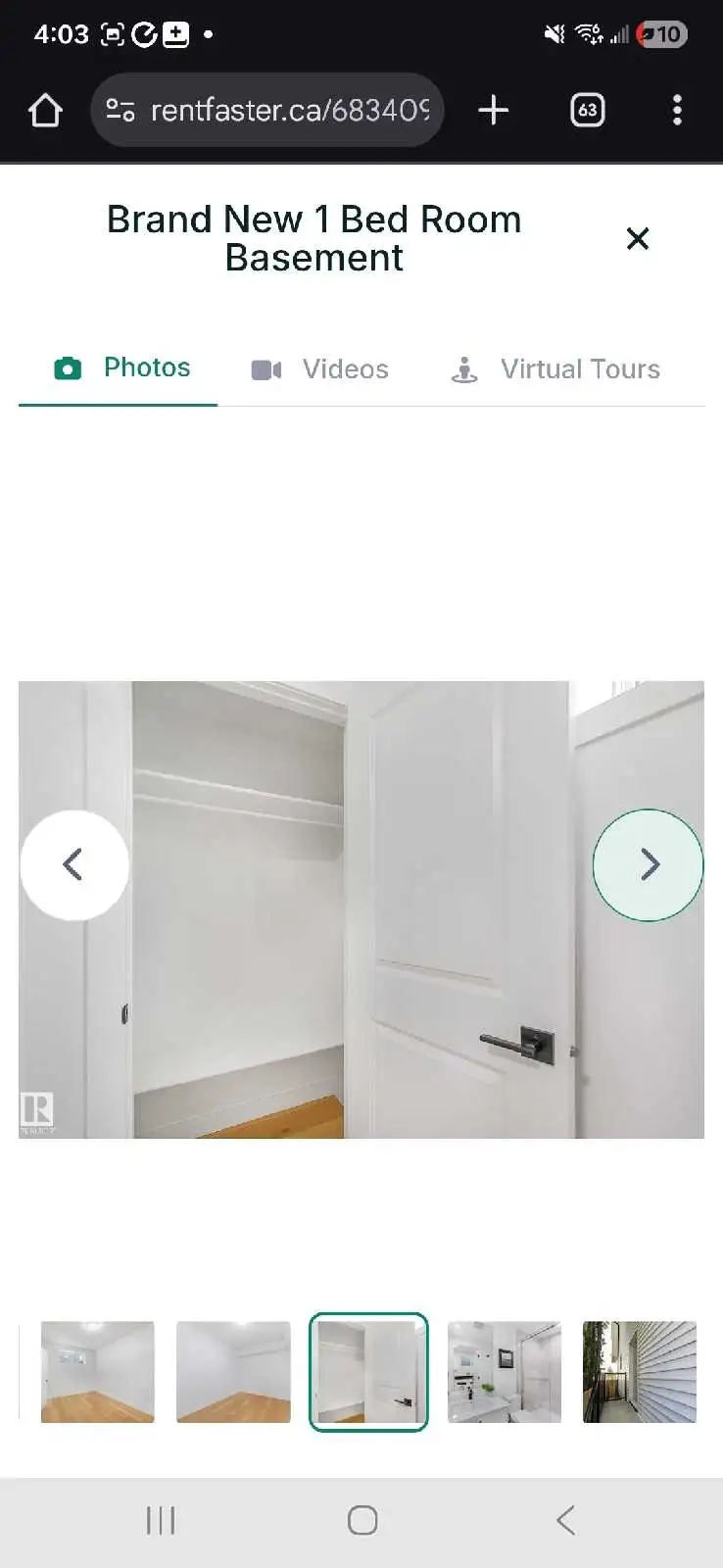
Task: Open the browser overflow menu
Action: 677,110
